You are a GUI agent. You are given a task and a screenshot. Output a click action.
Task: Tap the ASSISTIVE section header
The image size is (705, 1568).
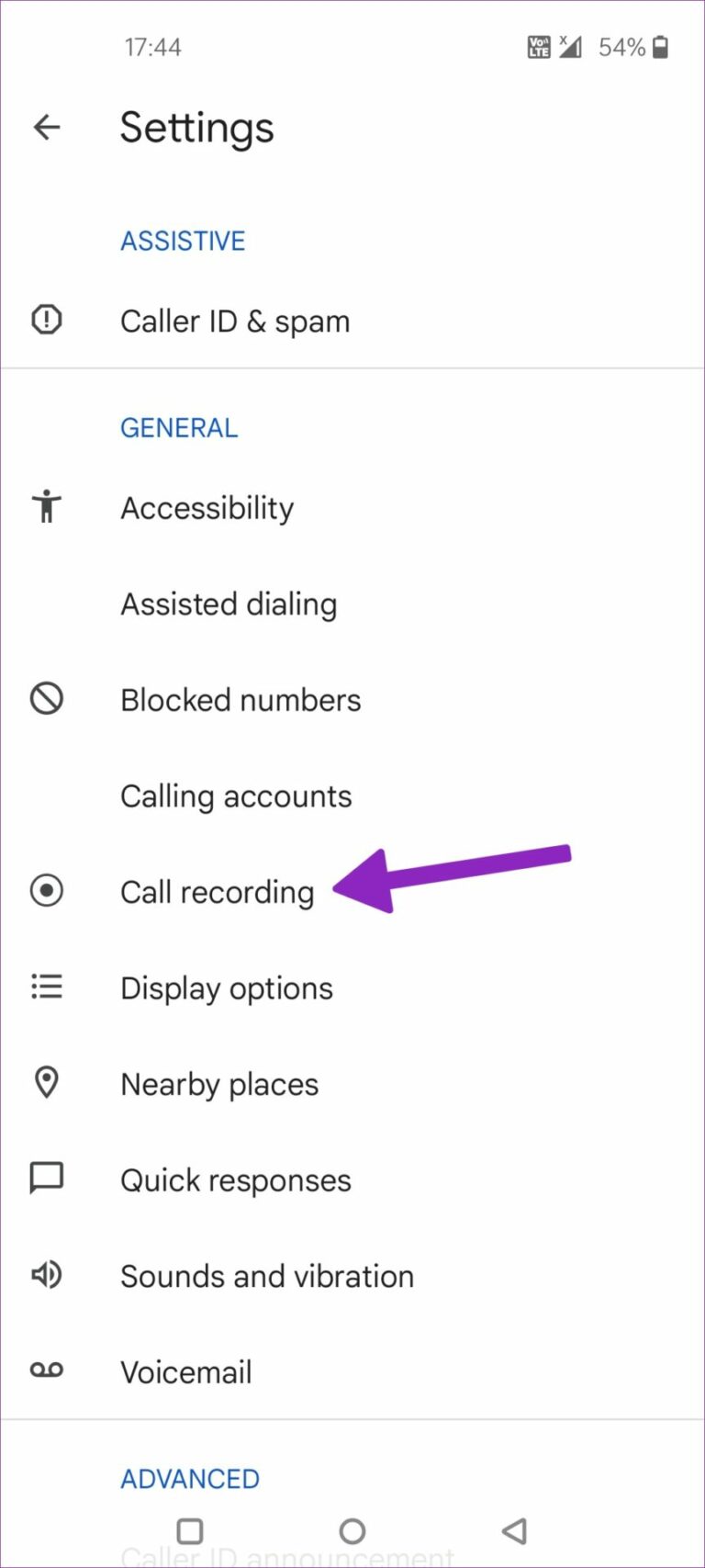pos(183,240)
